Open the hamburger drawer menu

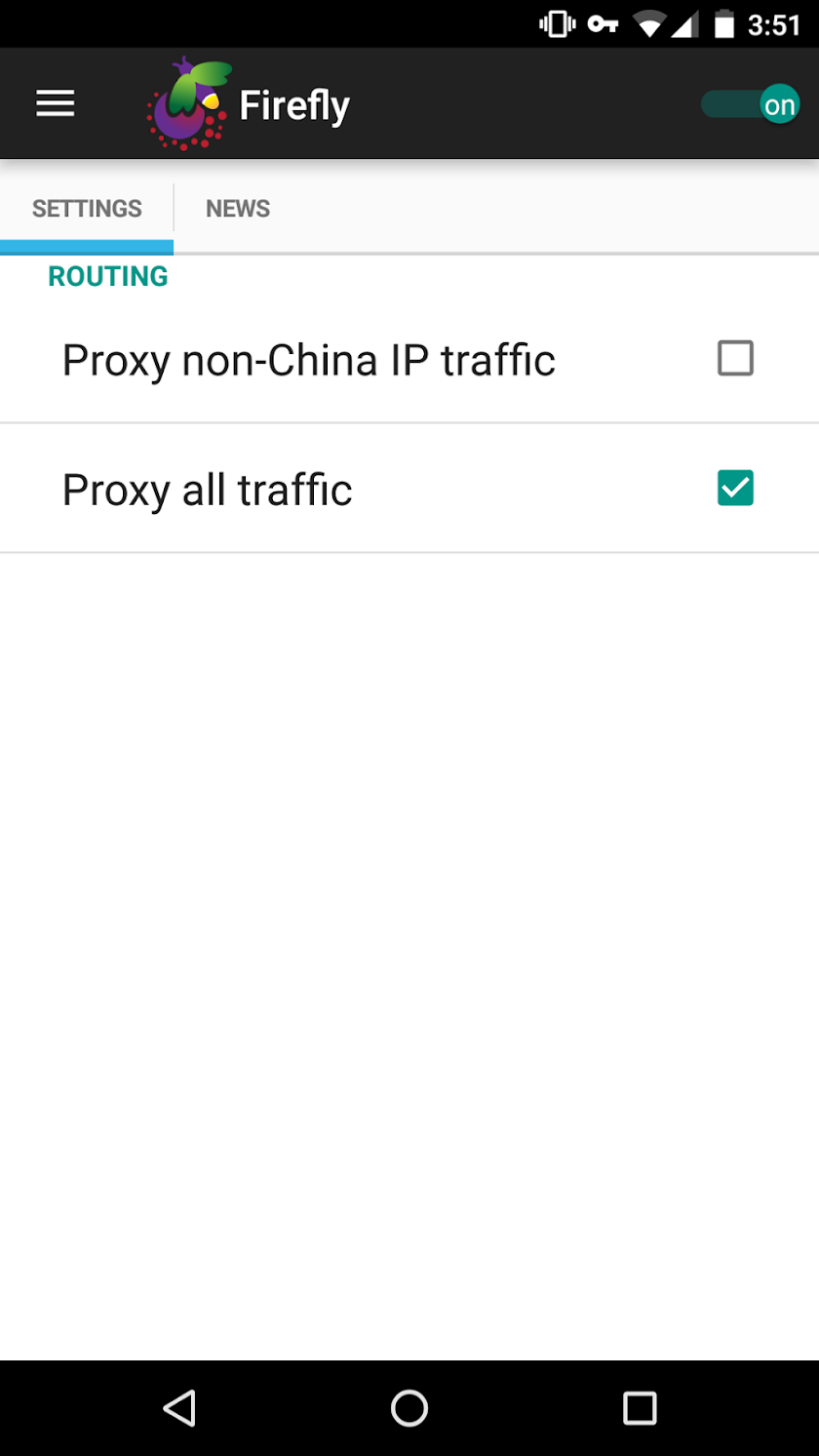pyautogui.click(x=56, y=103)
